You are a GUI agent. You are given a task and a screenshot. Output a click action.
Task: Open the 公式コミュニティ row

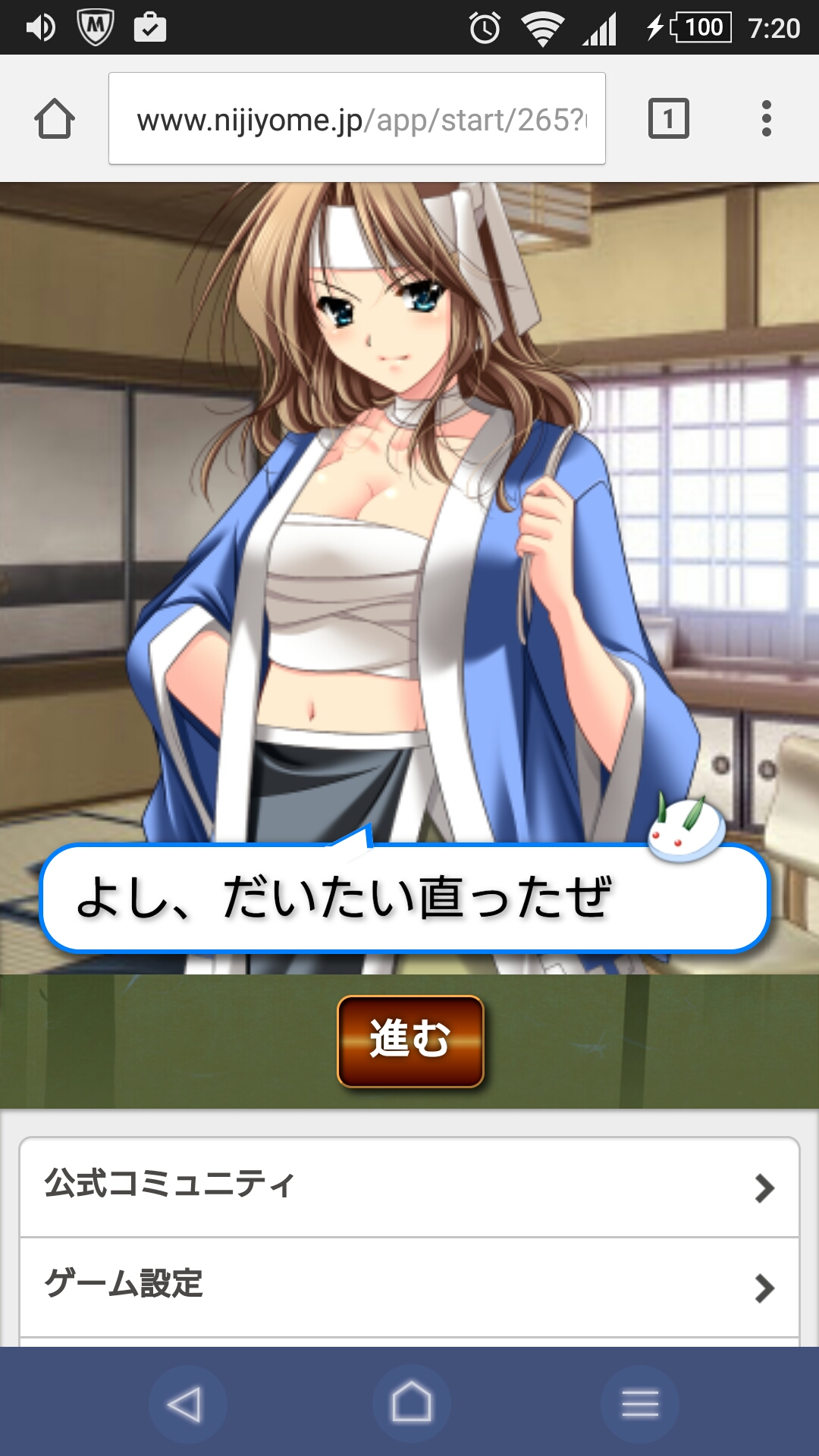click(409, 1187)
